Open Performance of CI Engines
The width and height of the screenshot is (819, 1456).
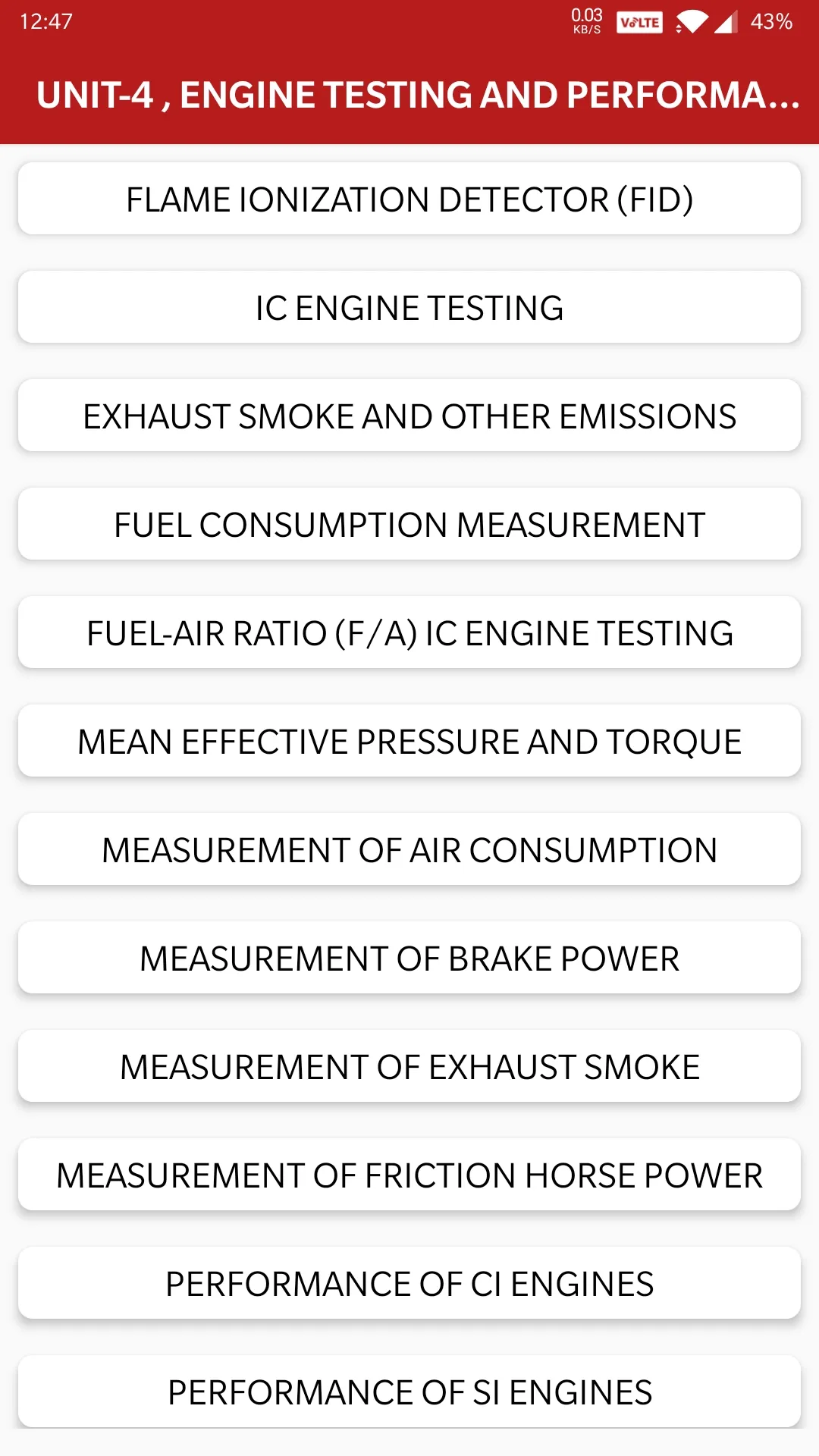[409, 1283]
